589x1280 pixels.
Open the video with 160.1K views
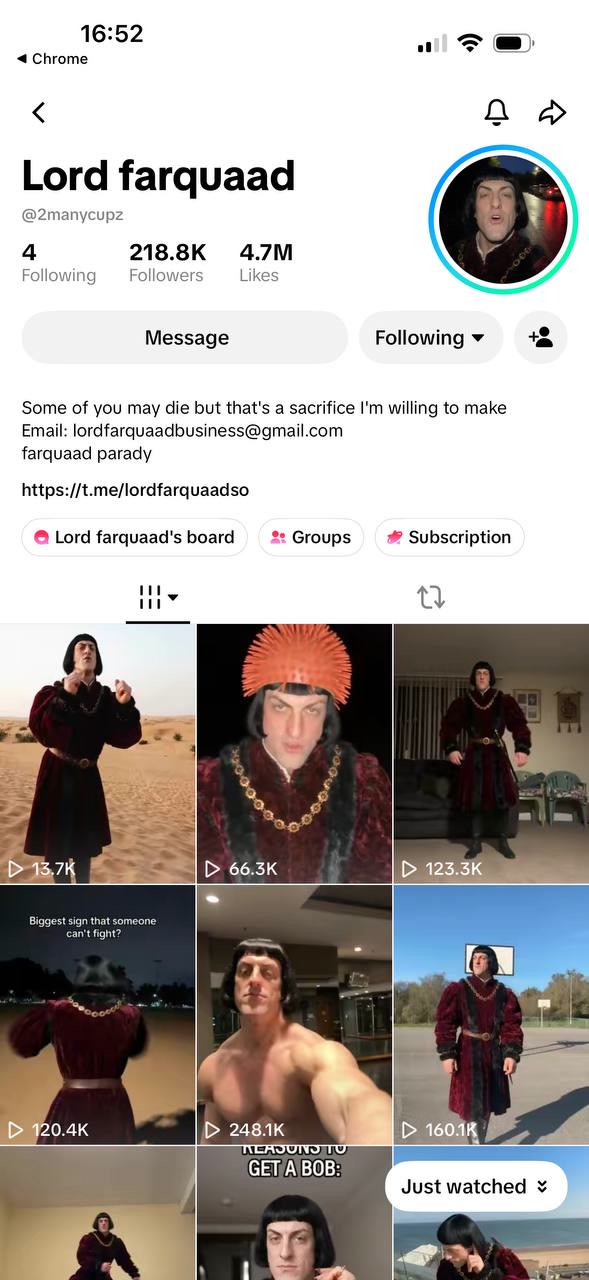click(x=491, y=1014)
